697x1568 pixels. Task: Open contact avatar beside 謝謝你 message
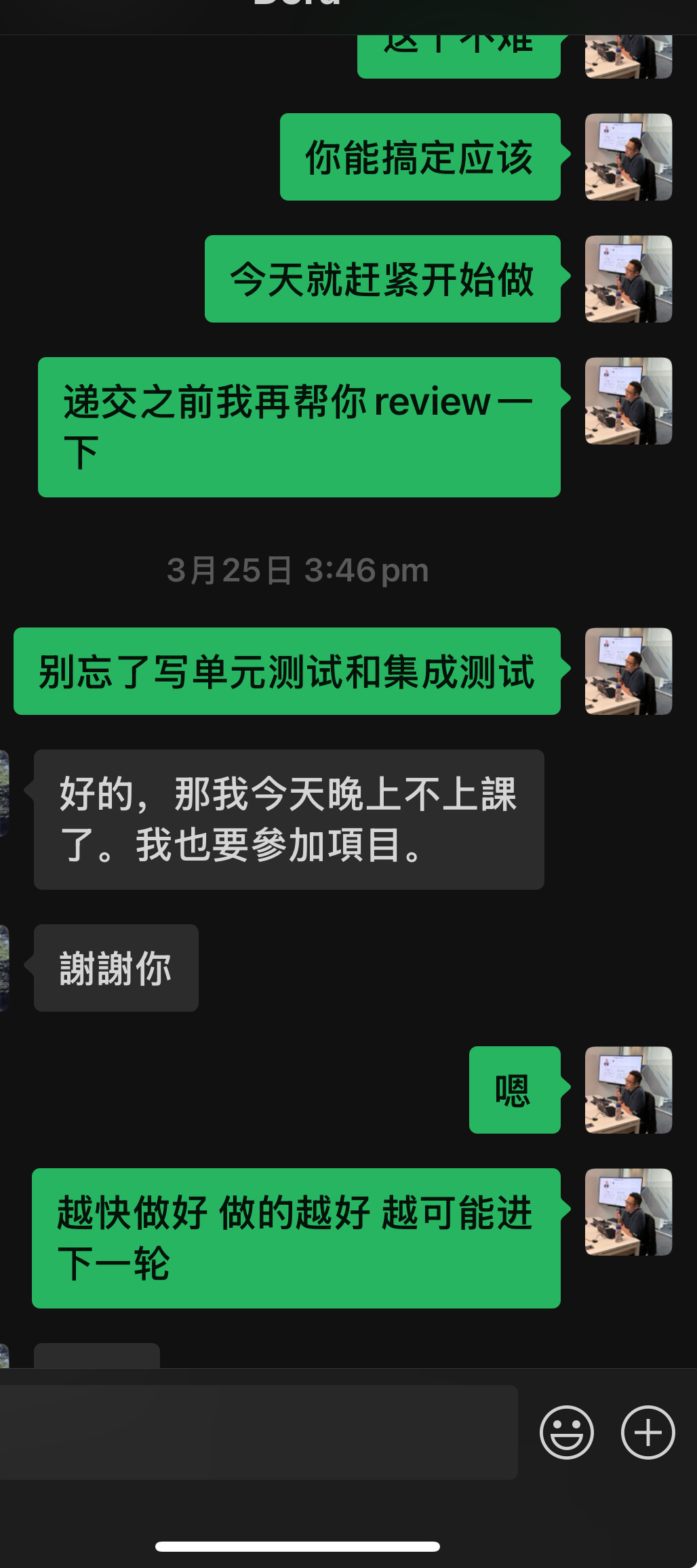click(4, 968)
